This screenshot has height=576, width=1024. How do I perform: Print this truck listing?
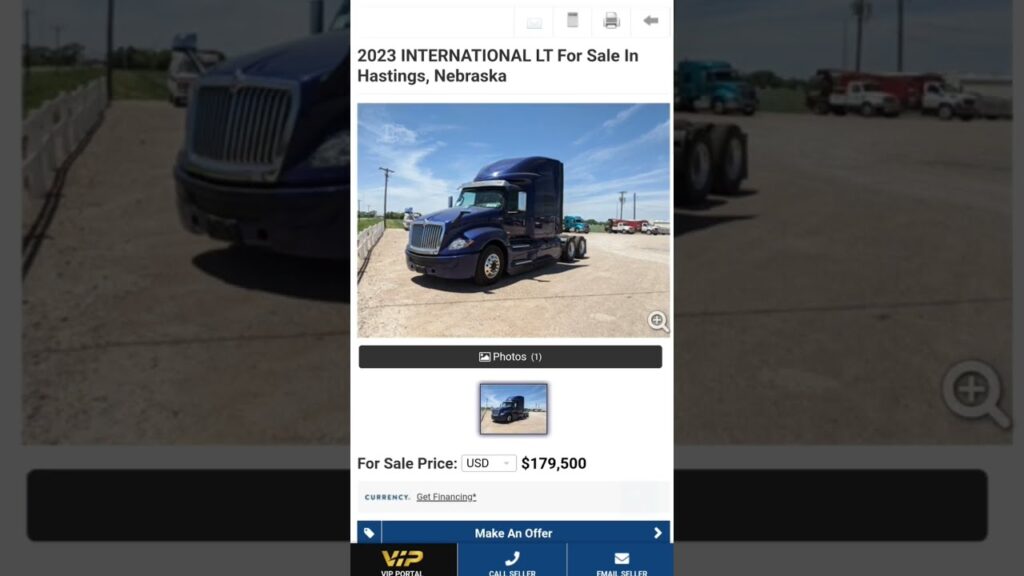(611, 21)
